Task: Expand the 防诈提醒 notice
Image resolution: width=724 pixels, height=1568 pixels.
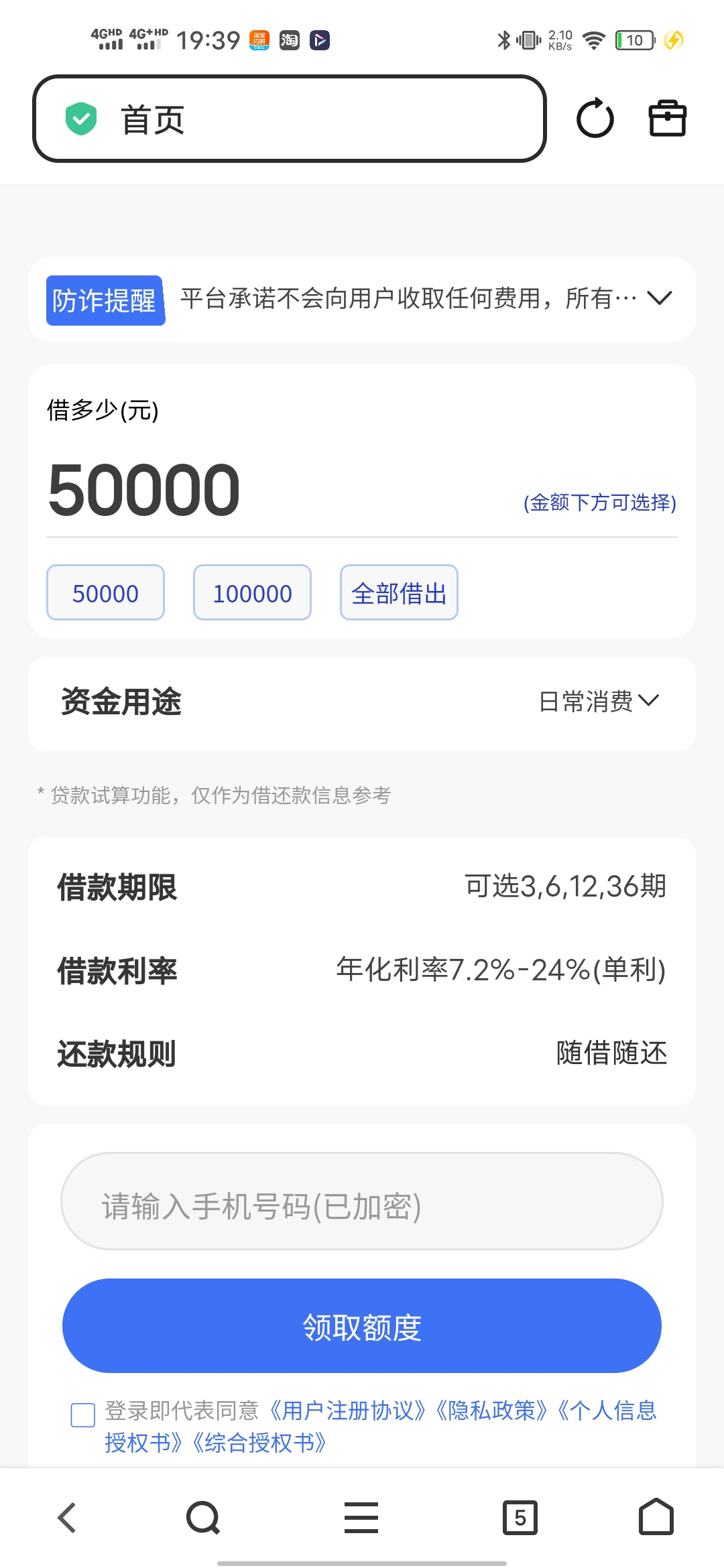Action: coord(660,298)
